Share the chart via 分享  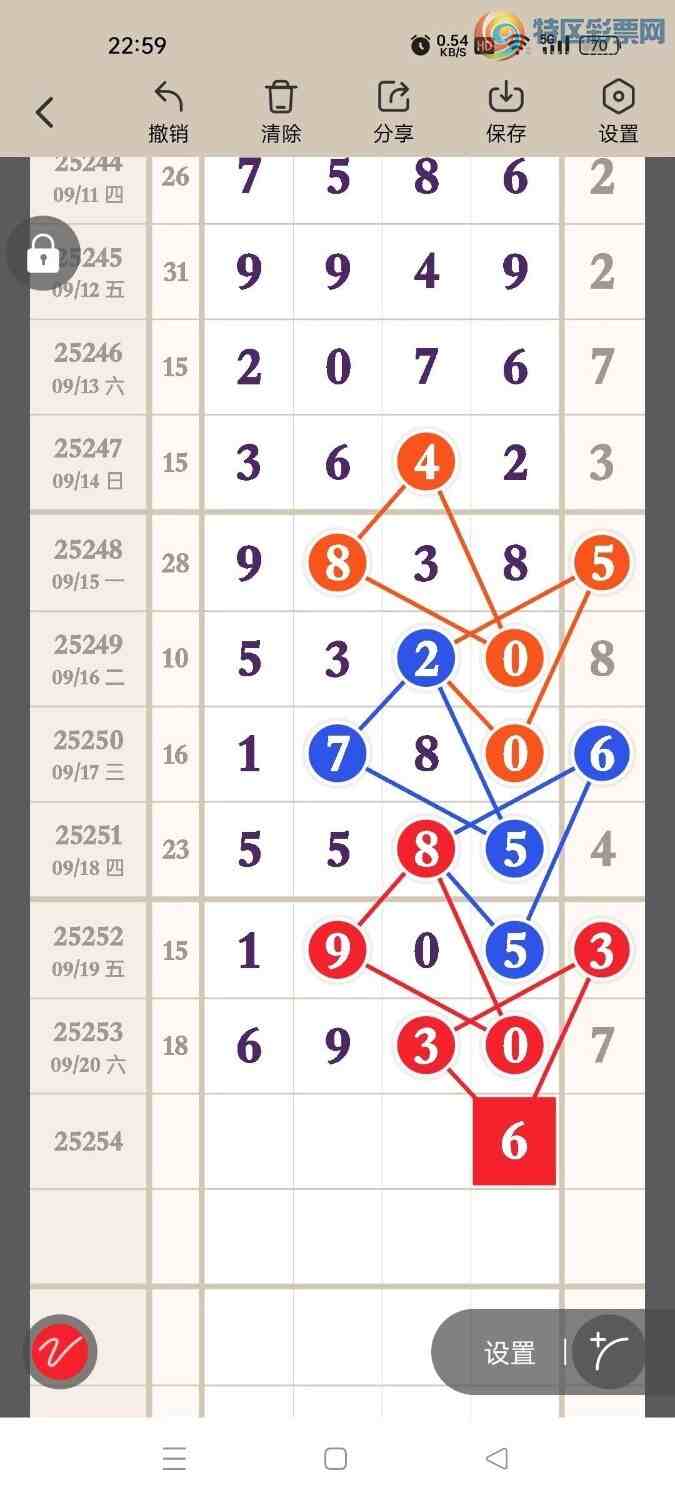393,112
